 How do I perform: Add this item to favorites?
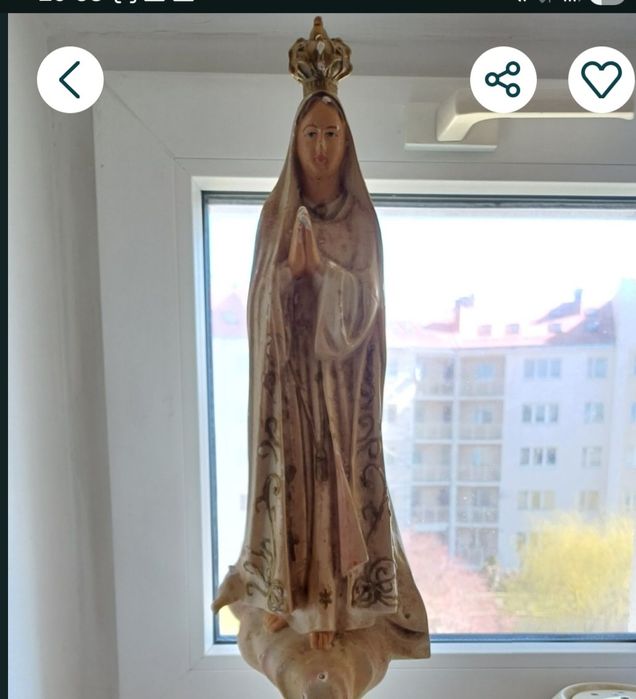[601, 80]
